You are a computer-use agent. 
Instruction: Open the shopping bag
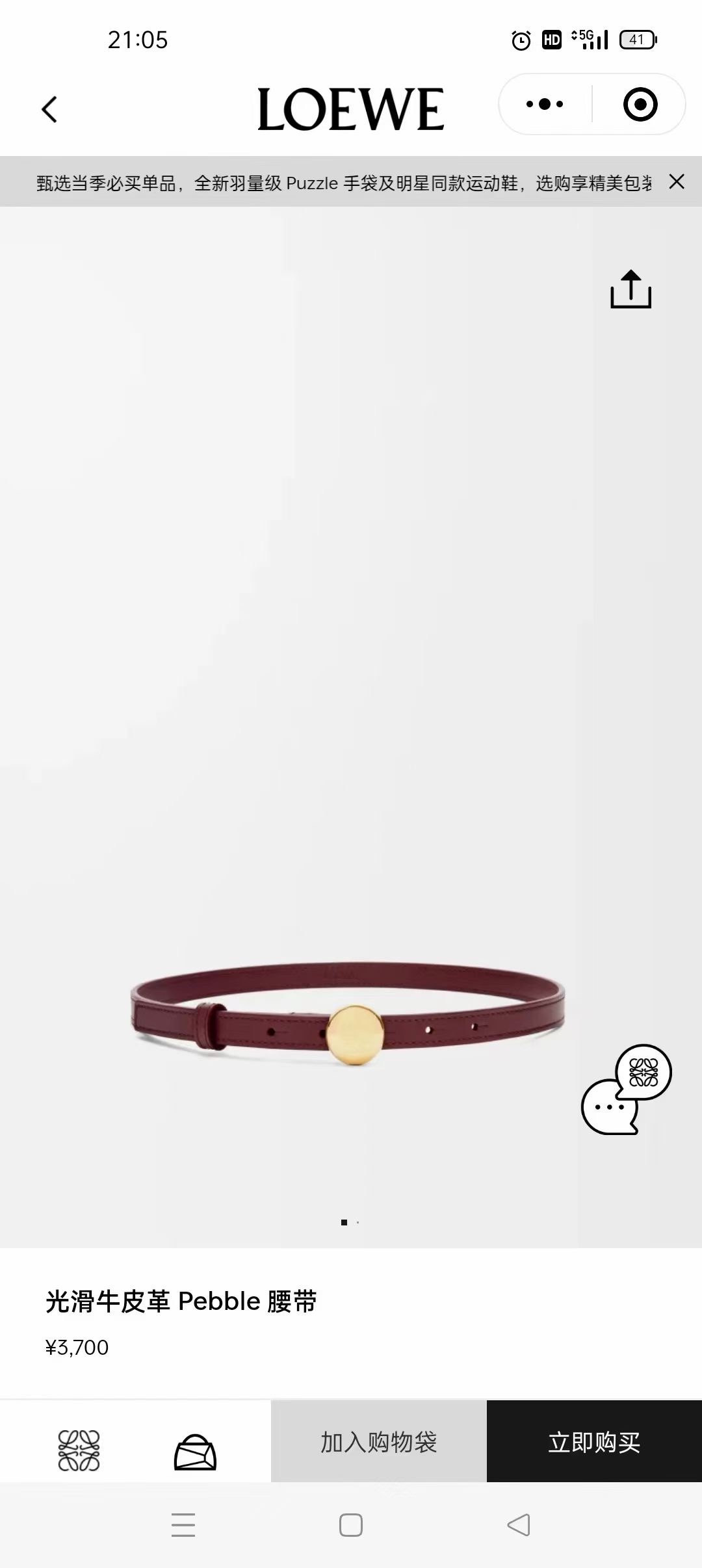click(x=195, y=1452)
